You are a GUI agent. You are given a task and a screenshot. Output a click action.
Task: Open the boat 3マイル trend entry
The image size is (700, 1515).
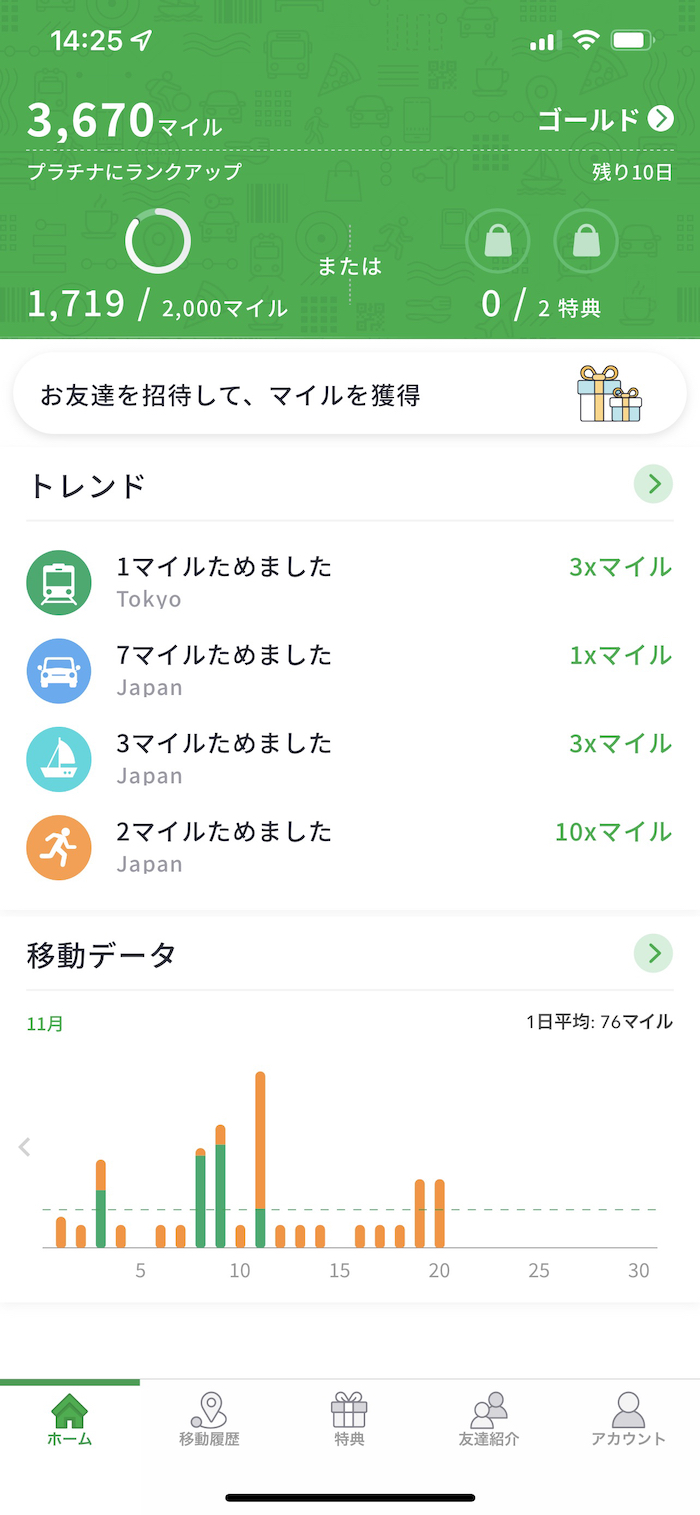pos(349,758)
